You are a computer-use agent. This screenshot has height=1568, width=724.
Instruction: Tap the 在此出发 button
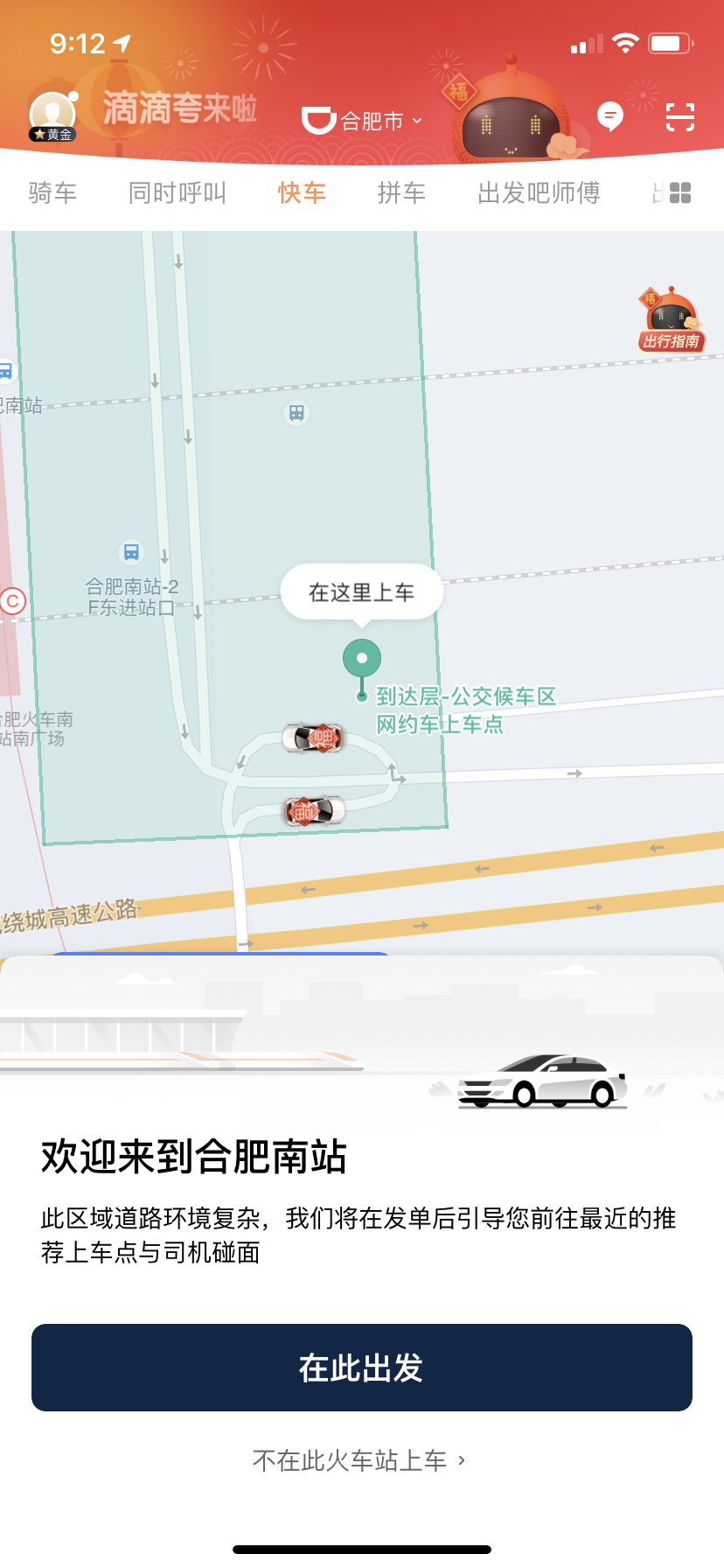pyautogui.click(x=361, y=1367)
